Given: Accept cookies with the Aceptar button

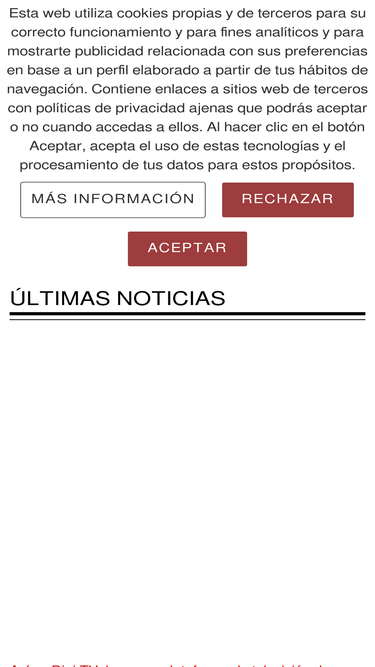Looking at the screenshot, I should 187,248.
